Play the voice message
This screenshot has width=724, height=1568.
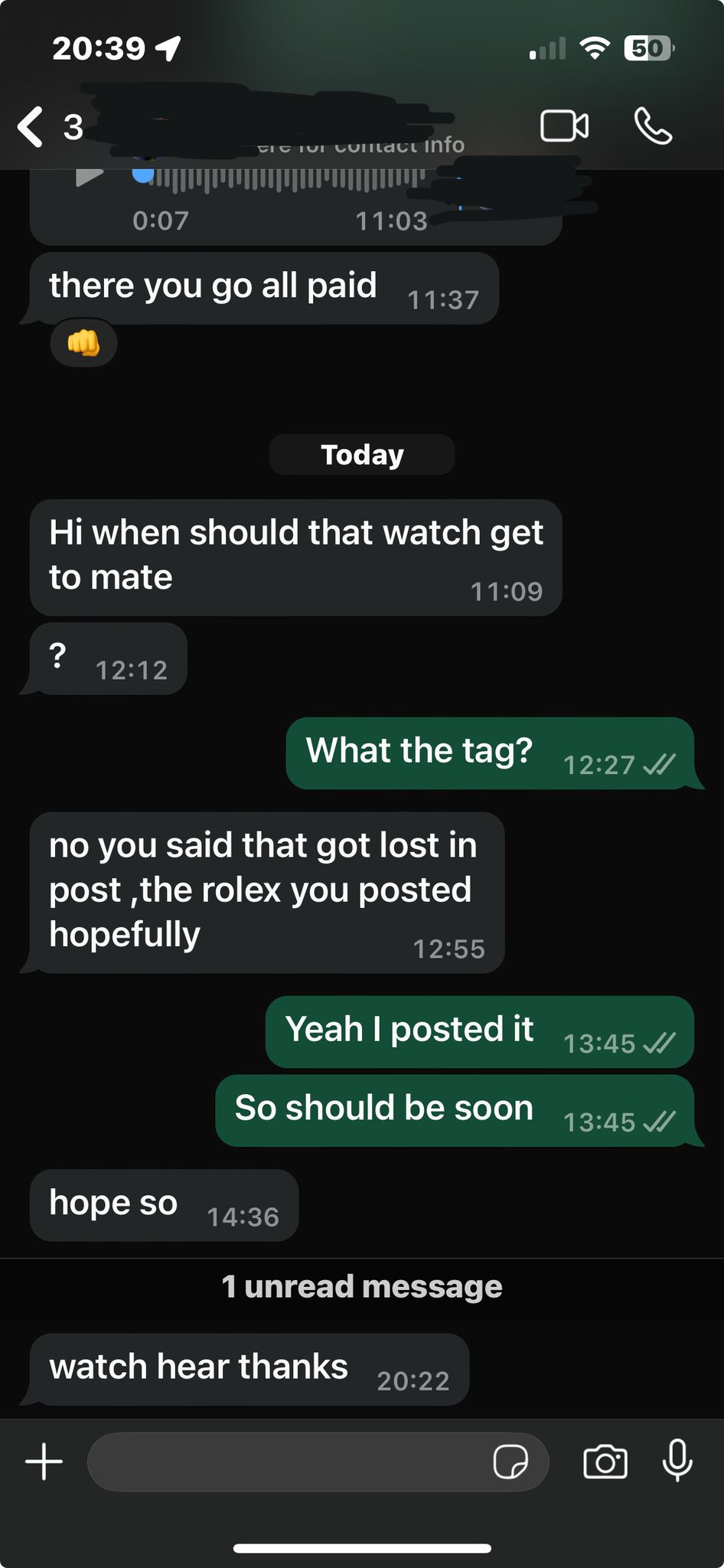(90, 177)
